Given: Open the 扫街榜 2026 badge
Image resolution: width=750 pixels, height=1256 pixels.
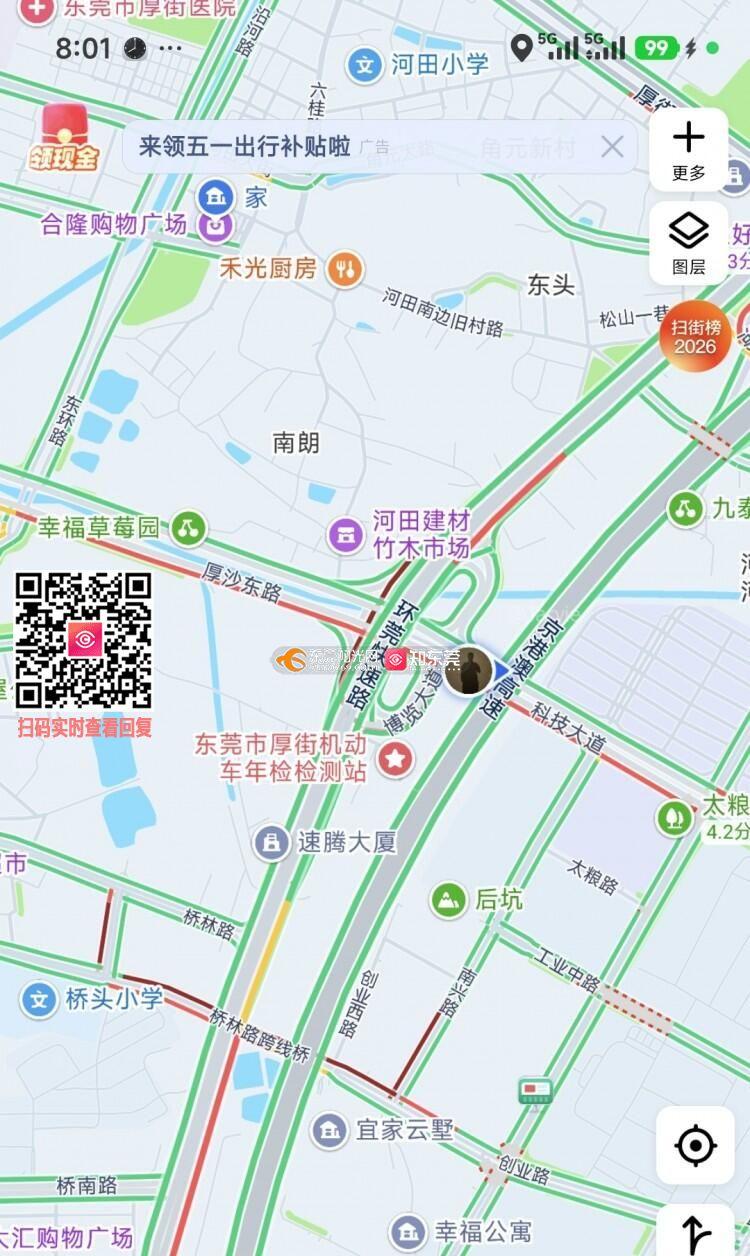Looking at the screenshot, I should 696,336.
